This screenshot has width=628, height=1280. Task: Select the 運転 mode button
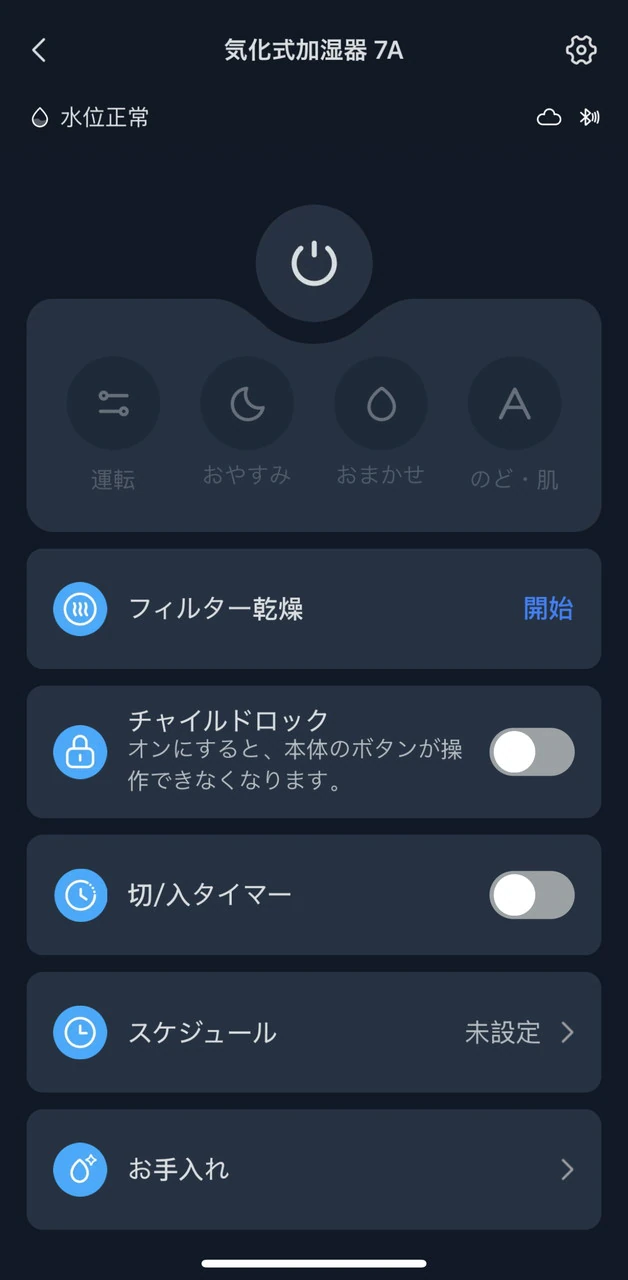point(113,404)
